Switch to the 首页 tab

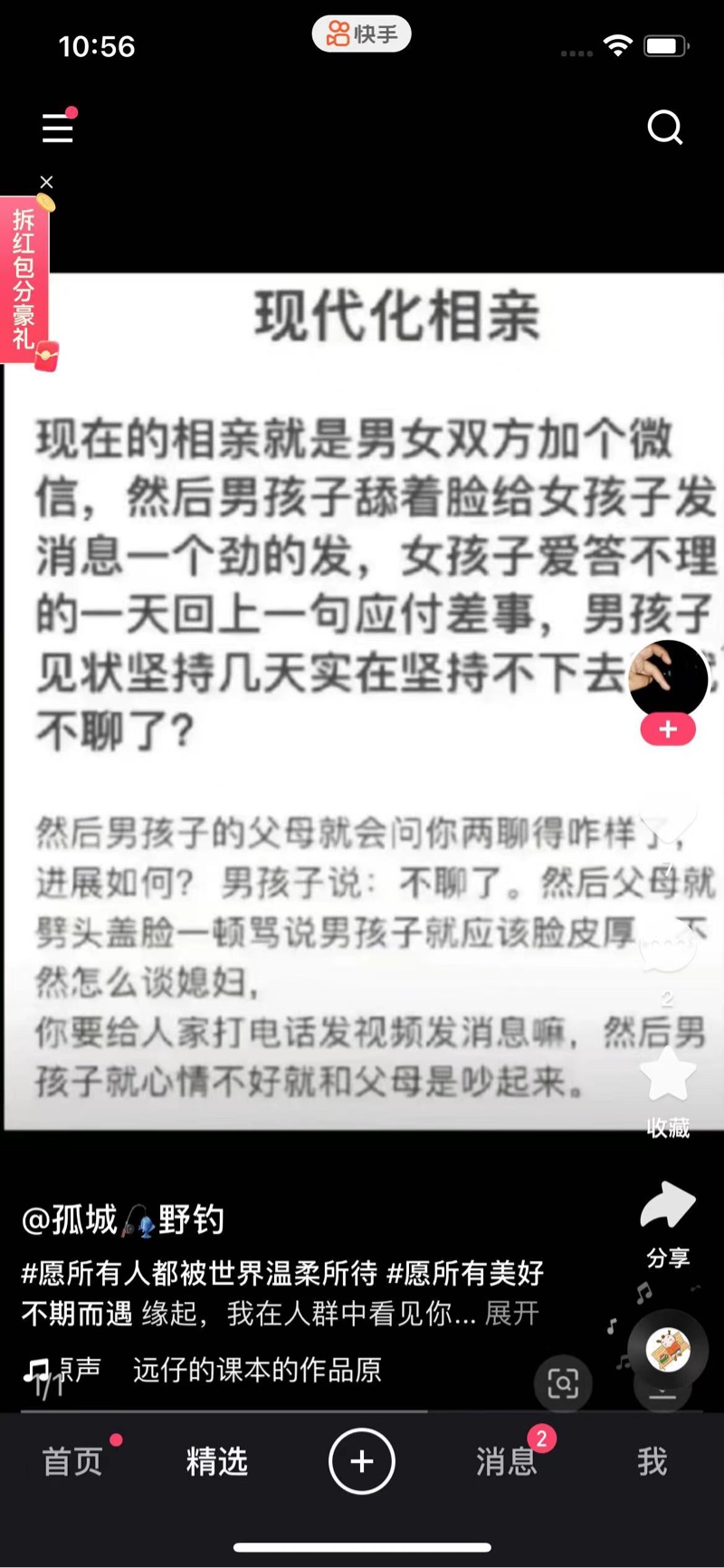[x=72, y=1461]
